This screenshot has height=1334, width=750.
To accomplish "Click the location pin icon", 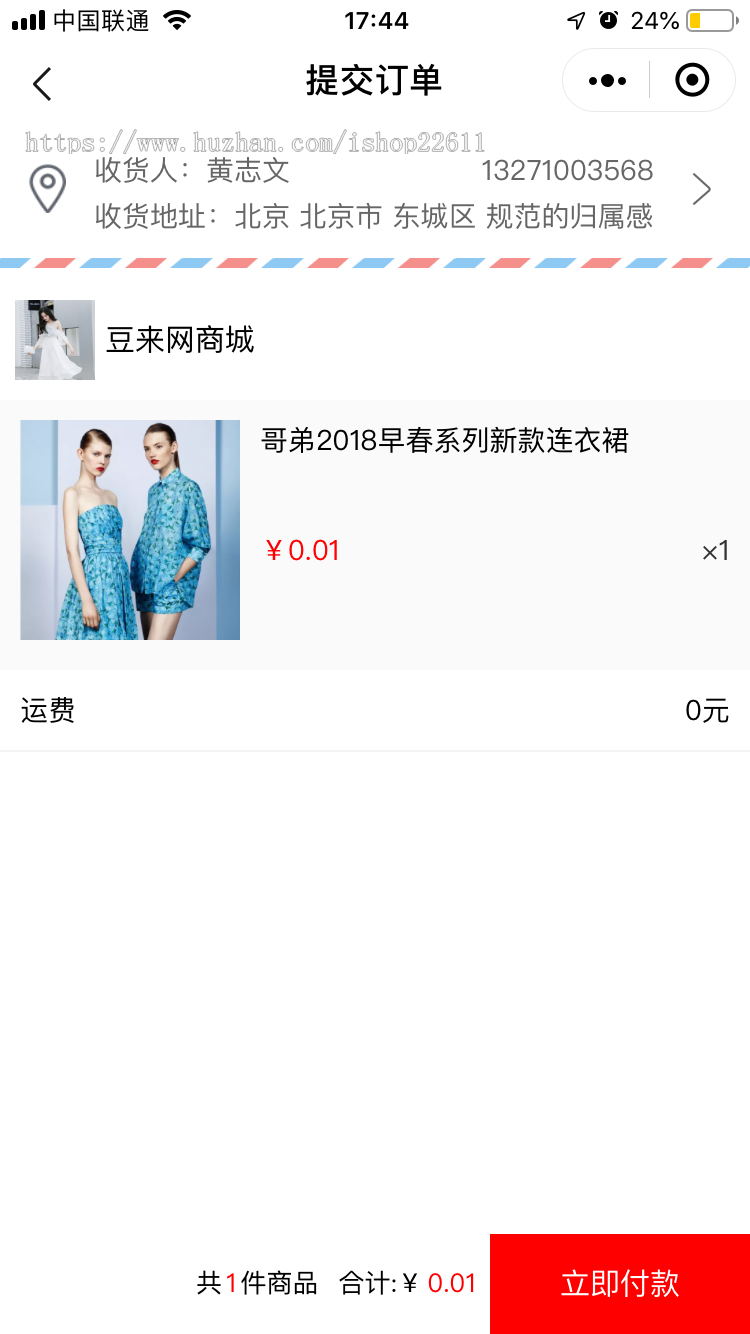I will tap(48, 188).
